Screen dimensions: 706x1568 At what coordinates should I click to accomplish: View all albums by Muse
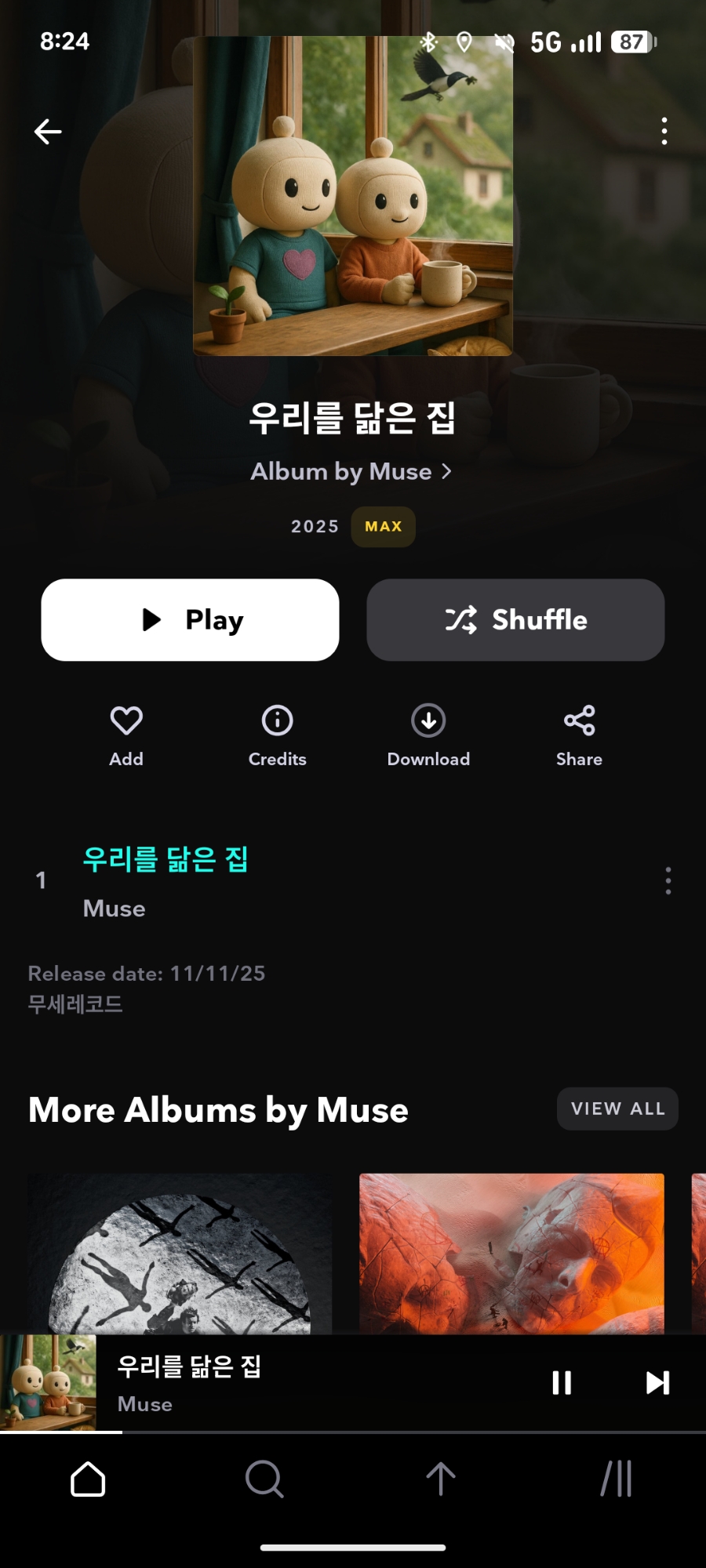[617, 1109]
